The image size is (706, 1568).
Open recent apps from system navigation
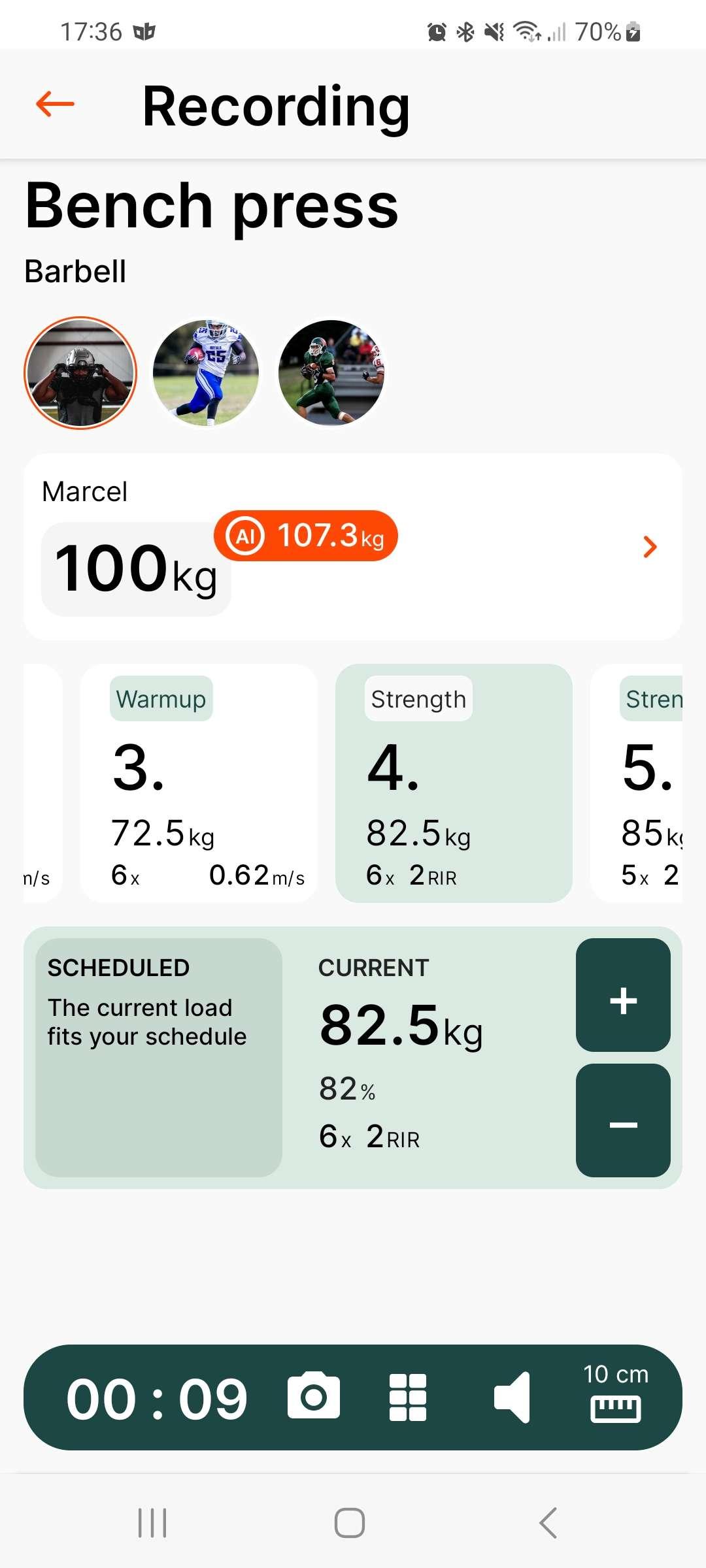click(x=152, y=1523)
